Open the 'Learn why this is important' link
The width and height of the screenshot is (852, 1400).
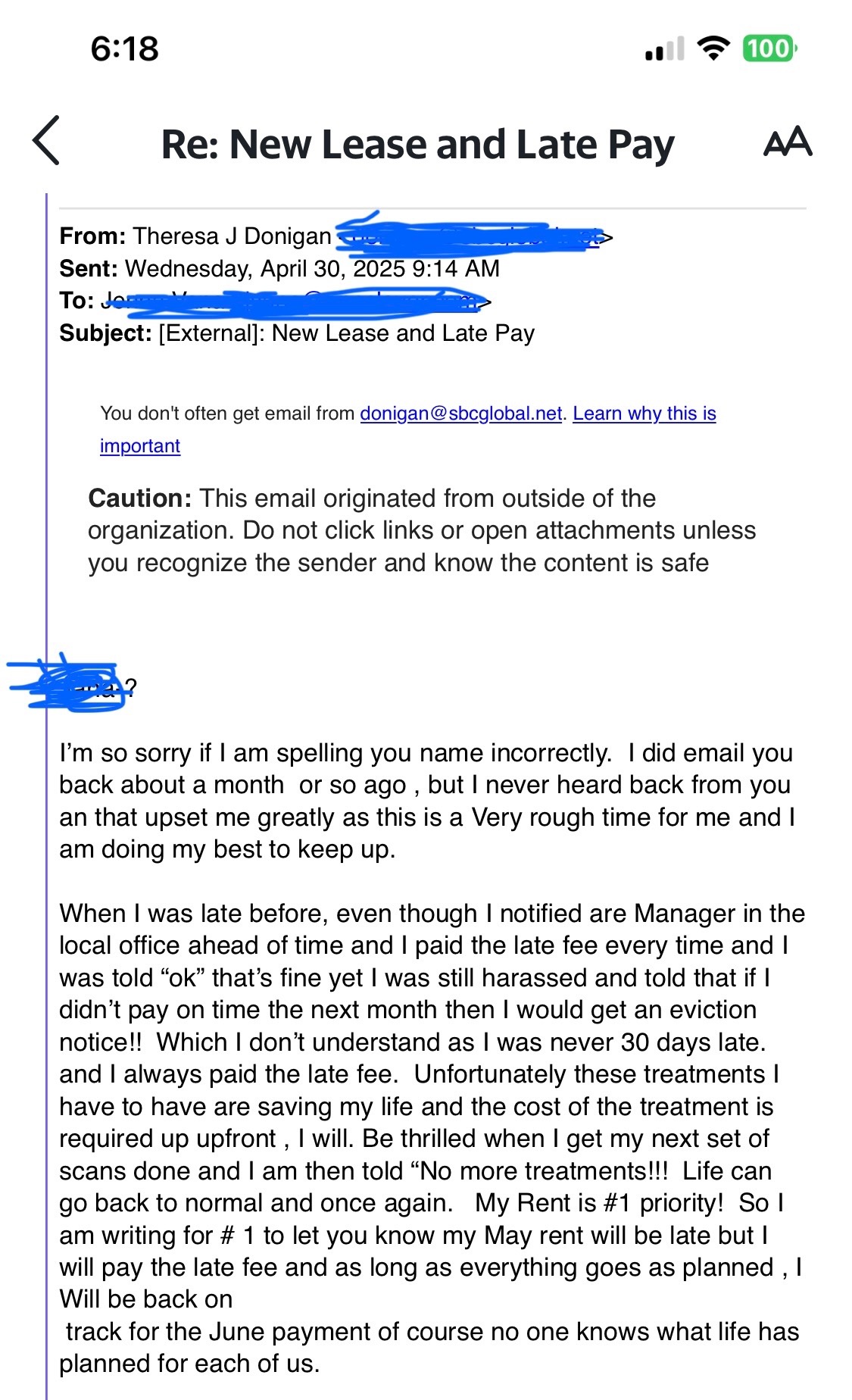coord(644,414)
